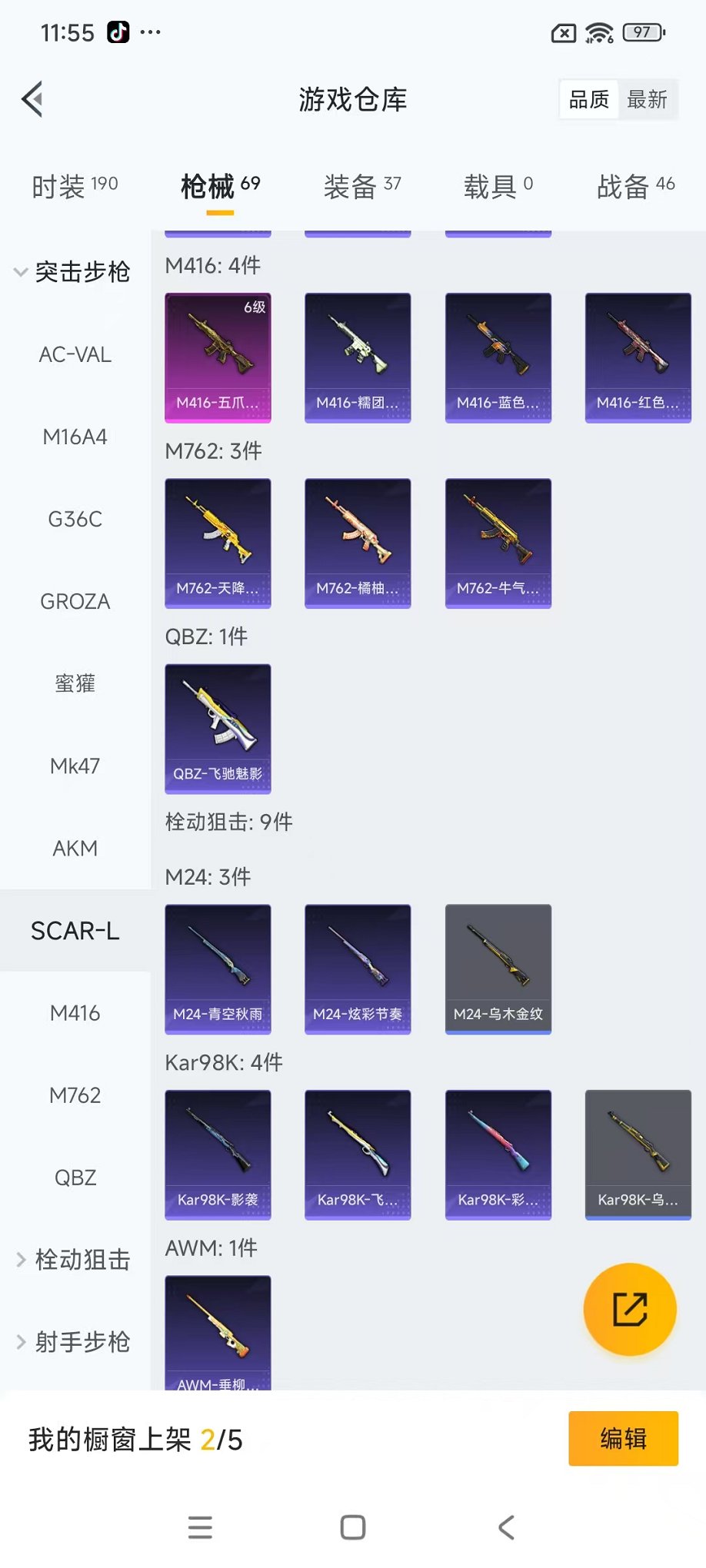The image size is (706, 1568).
Task: View the QBZ-飞驰魅影 skin
Action: tap(218, 727)
